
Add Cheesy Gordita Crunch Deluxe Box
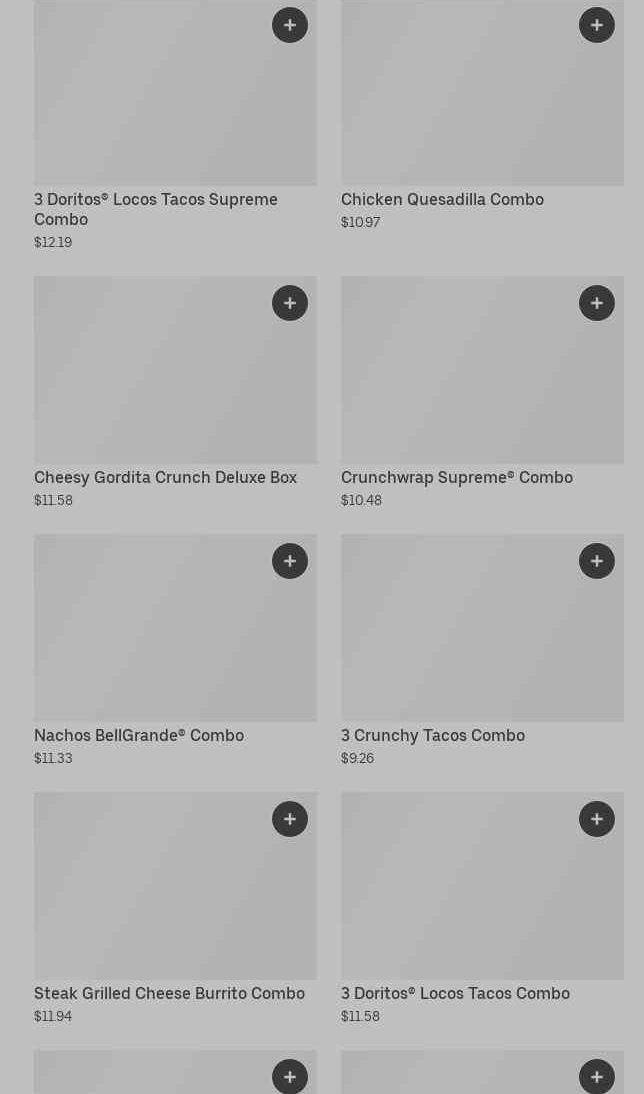(x=290, y=303)
